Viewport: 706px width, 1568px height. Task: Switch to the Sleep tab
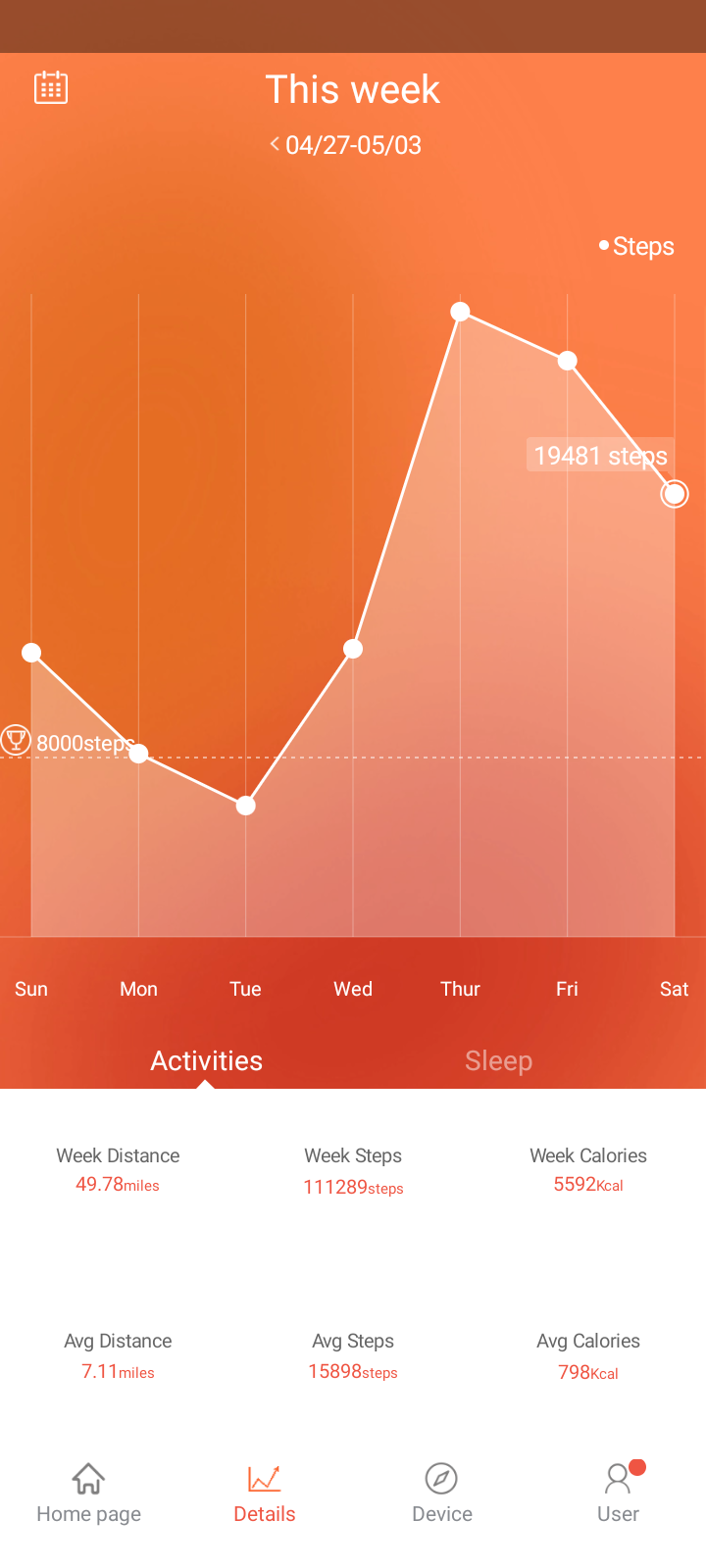tap(498, 1060)
